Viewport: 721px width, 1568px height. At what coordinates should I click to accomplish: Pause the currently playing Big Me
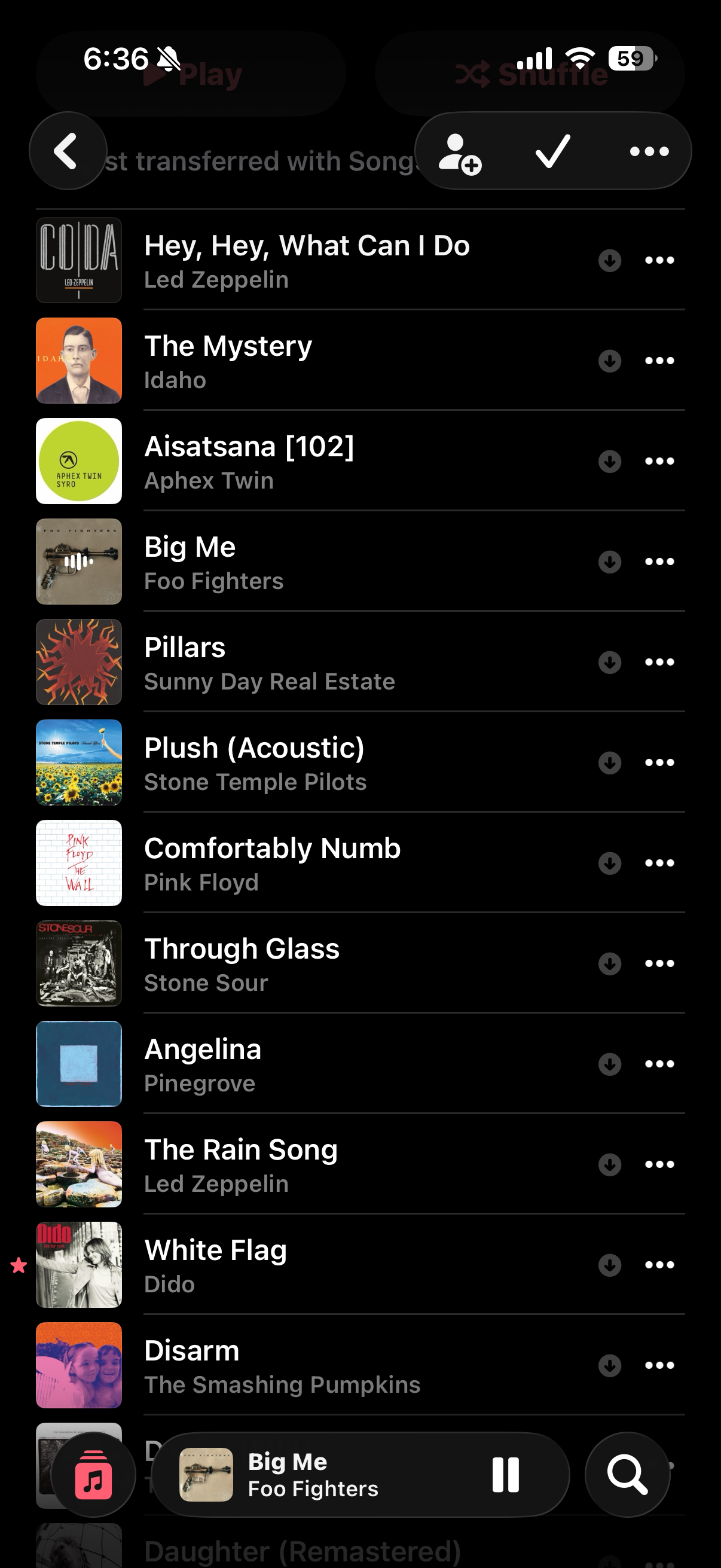click(506, 1475)
